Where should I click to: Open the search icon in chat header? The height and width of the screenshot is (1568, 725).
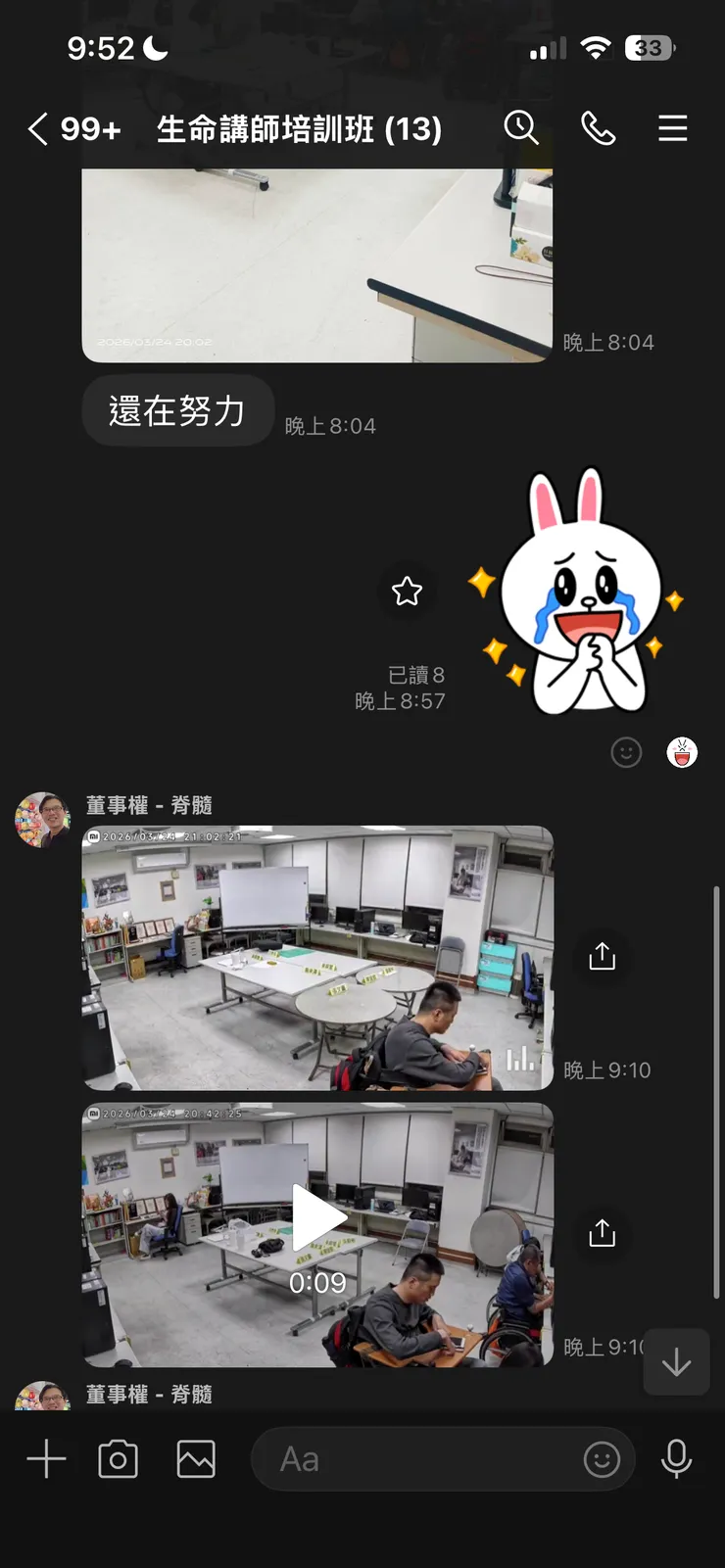521,128
